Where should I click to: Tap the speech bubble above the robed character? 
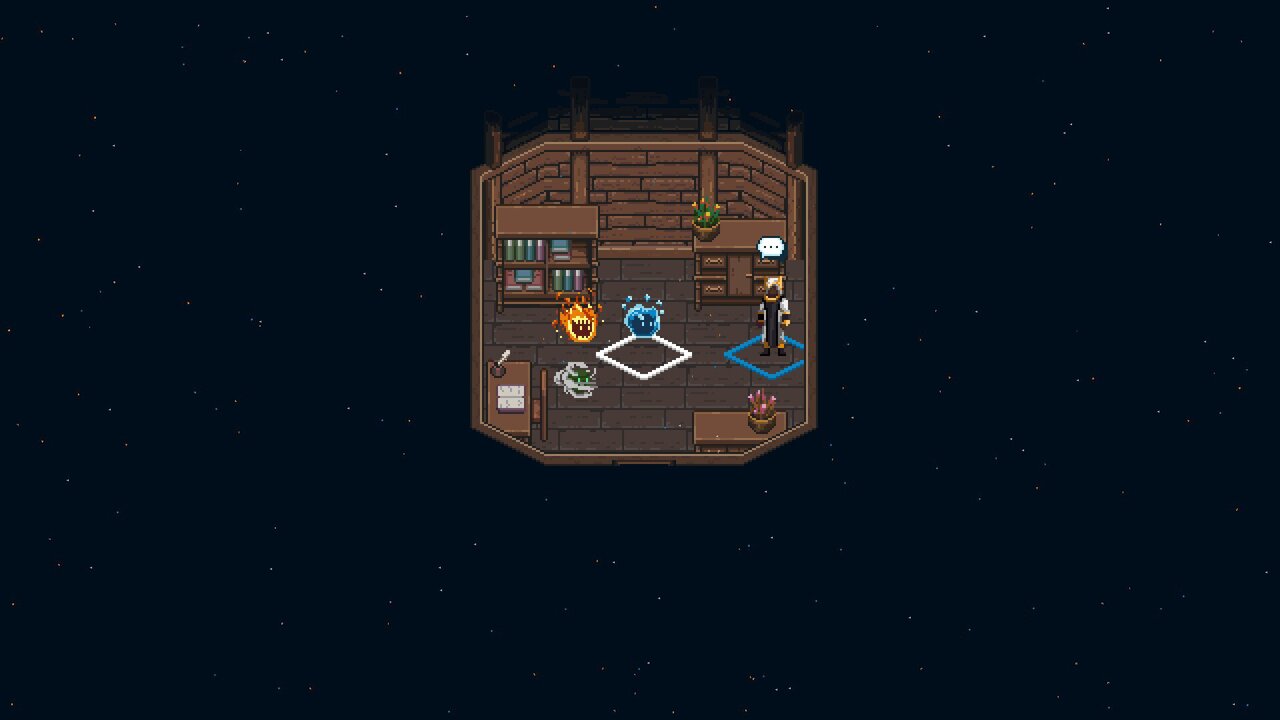770,247
